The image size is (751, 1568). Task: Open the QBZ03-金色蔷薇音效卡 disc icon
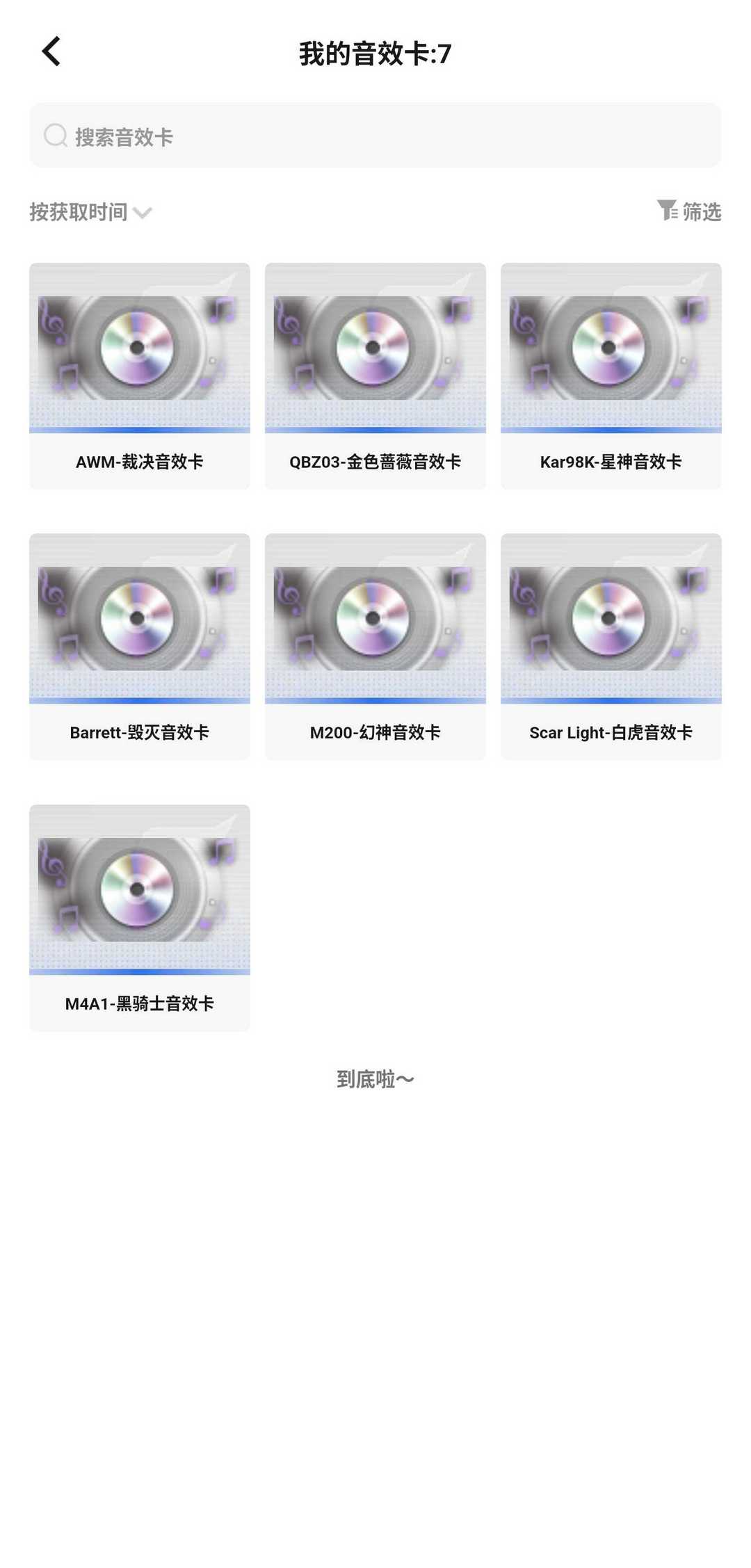click(375, 348)
